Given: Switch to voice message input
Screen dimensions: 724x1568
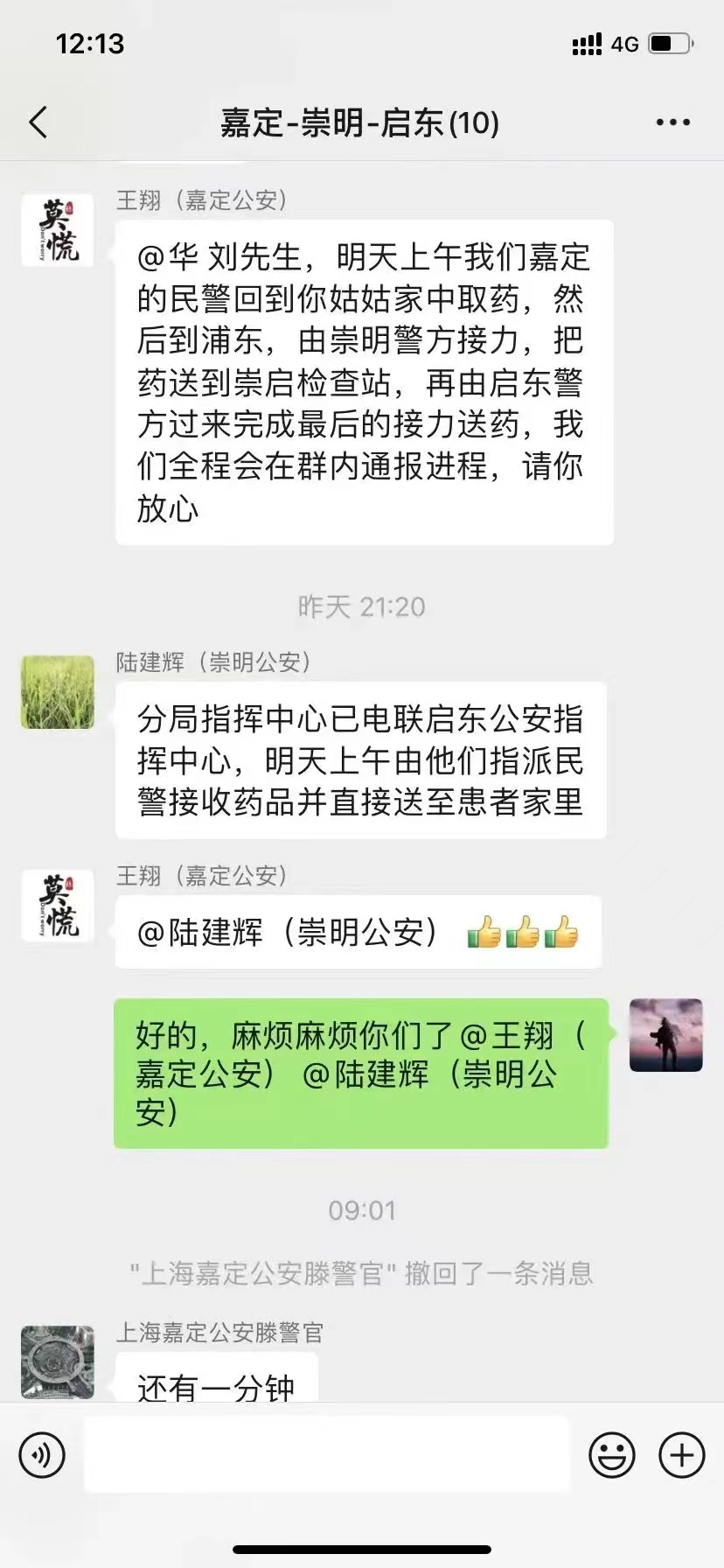Looking at the screenshot, I should click(x=42, y=1455).
